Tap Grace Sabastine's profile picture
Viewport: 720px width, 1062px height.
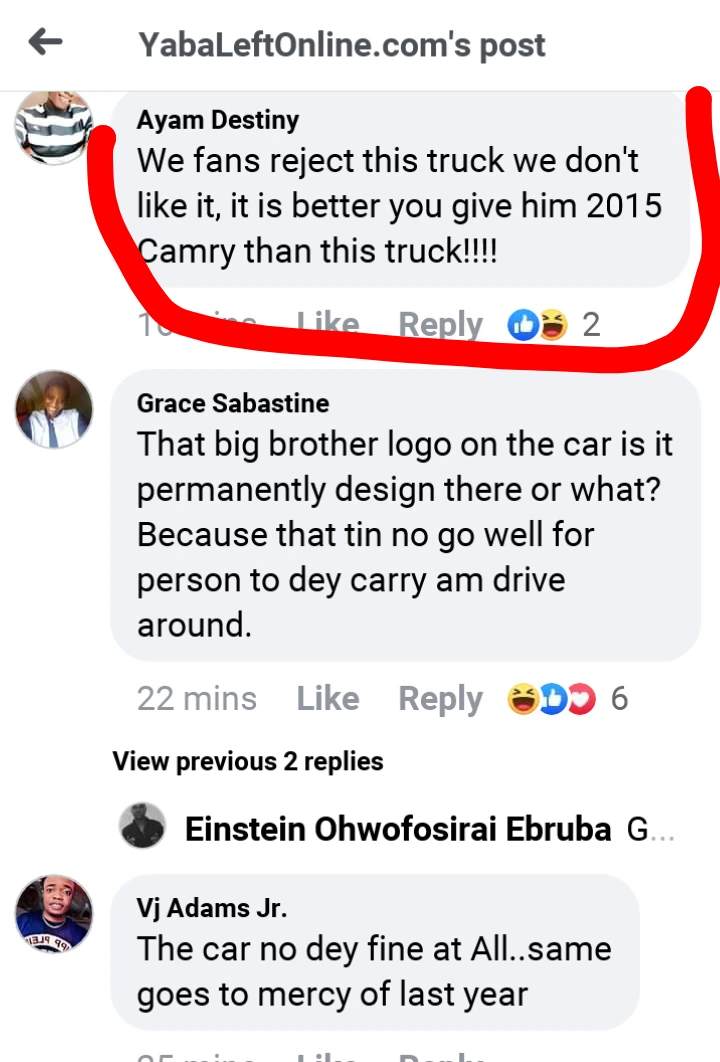[54, 409]
